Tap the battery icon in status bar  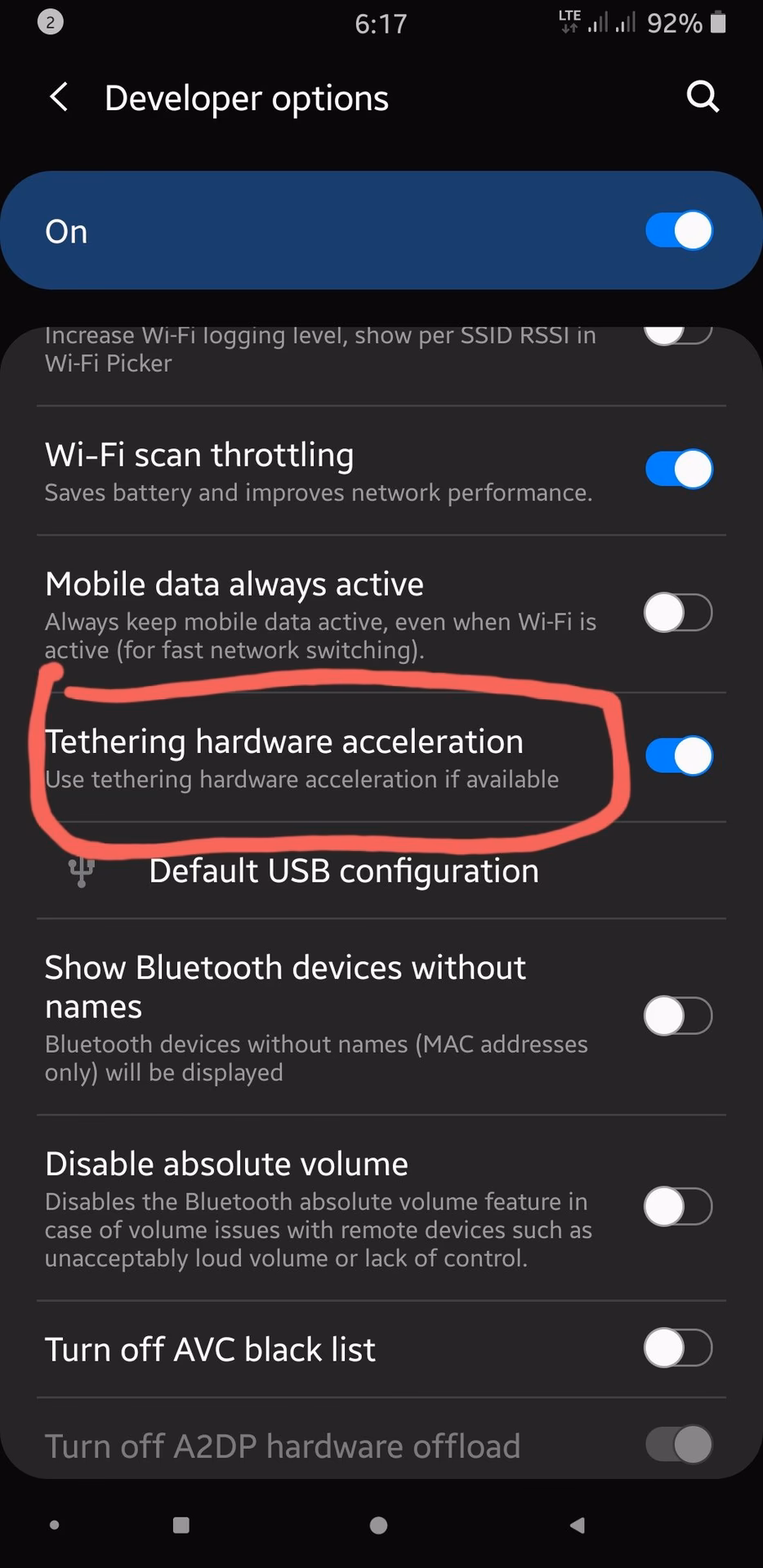pyautogui.click(x=718, y=22)
